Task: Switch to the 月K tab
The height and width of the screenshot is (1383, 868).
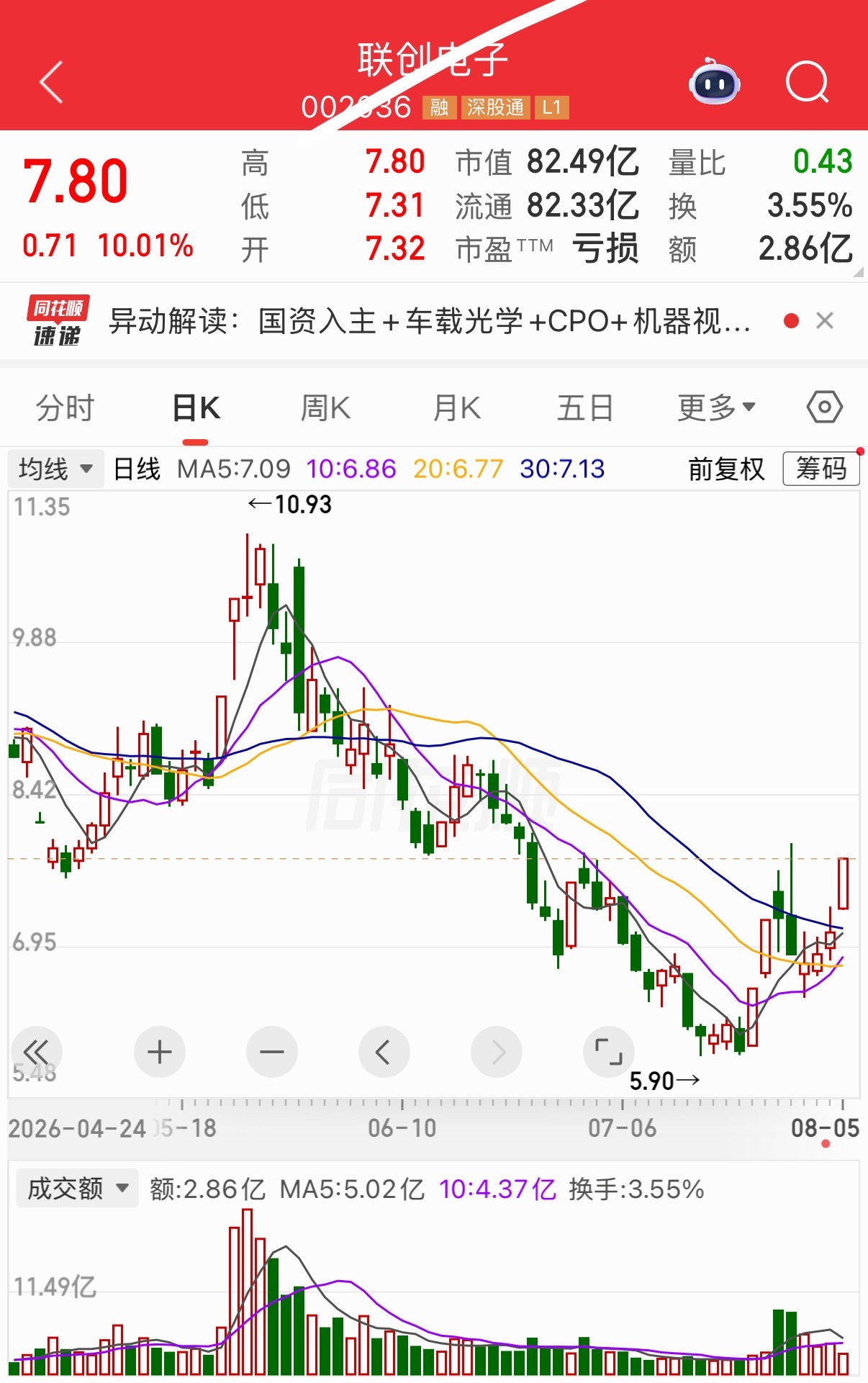Action: coord(456,408)
